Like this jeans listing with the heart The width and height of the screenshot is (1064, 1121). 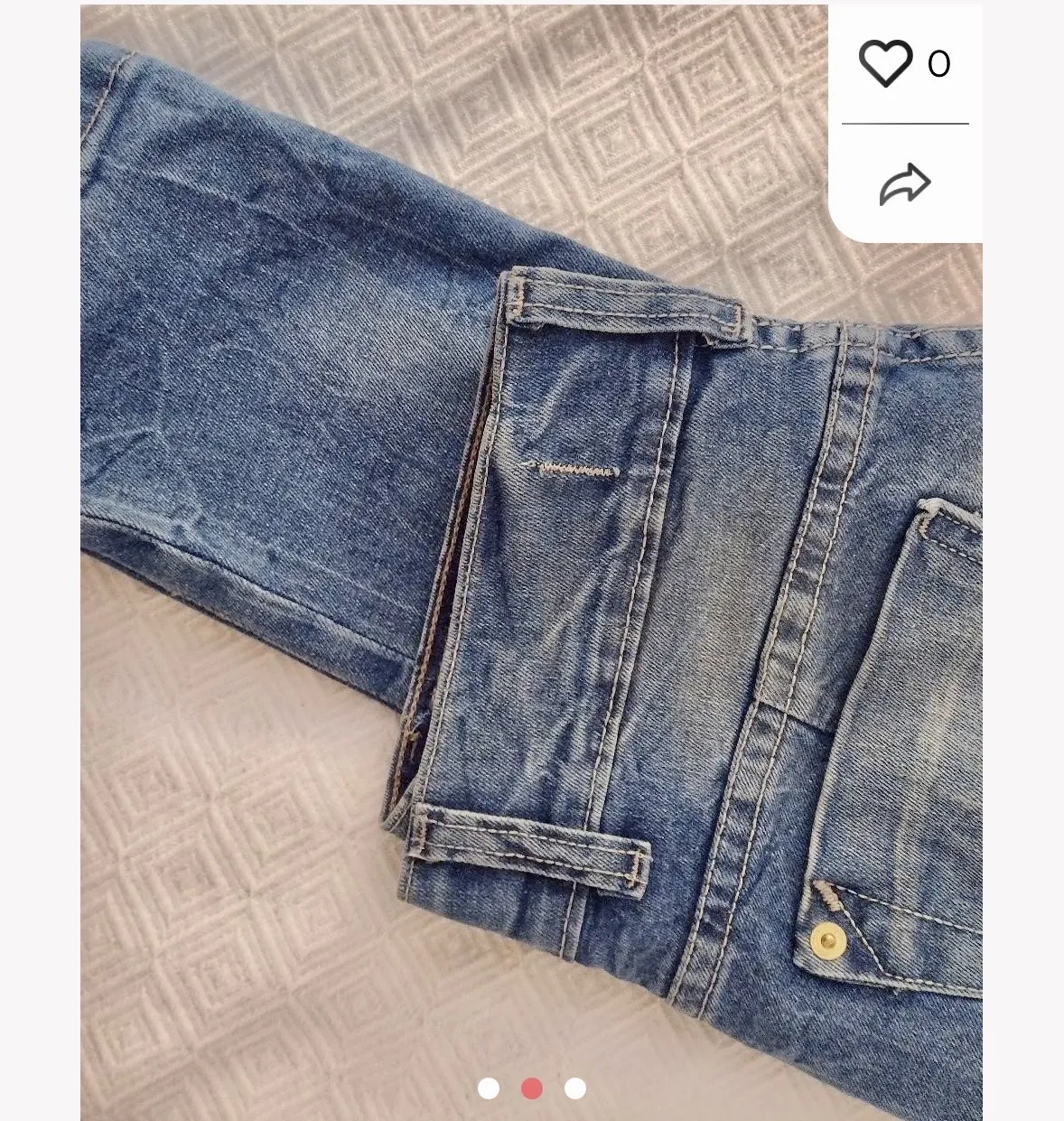pos(885,63)
